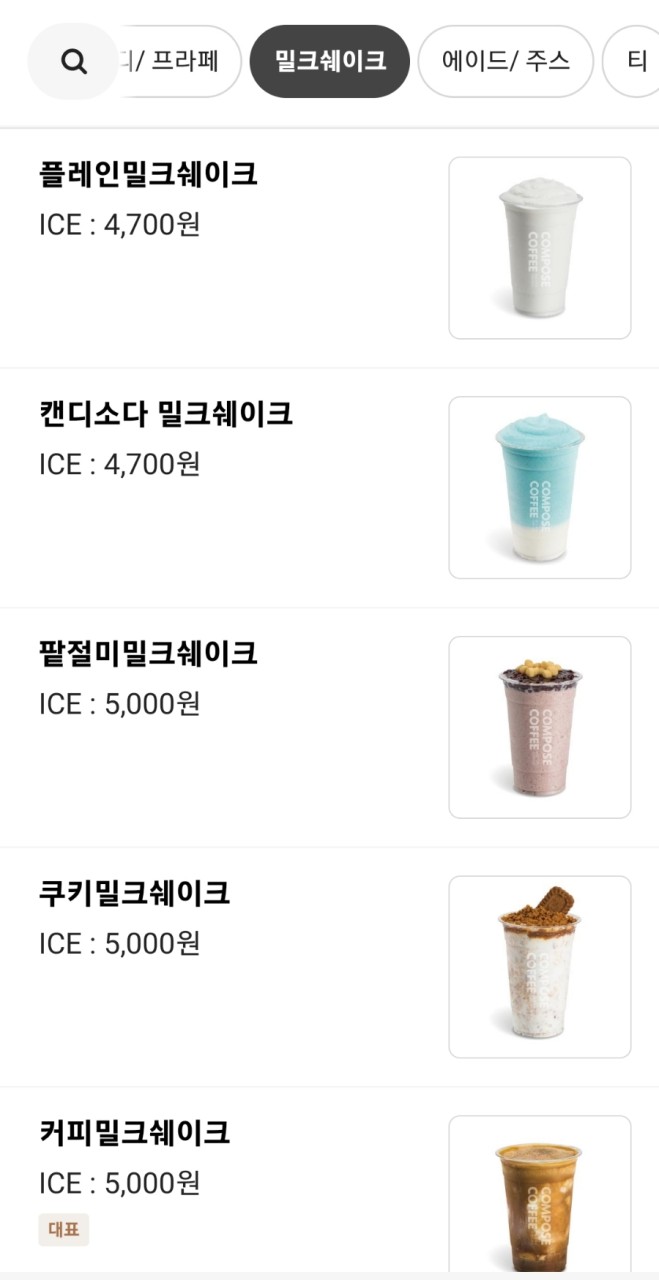Open the menu search icon

[73, 62]
